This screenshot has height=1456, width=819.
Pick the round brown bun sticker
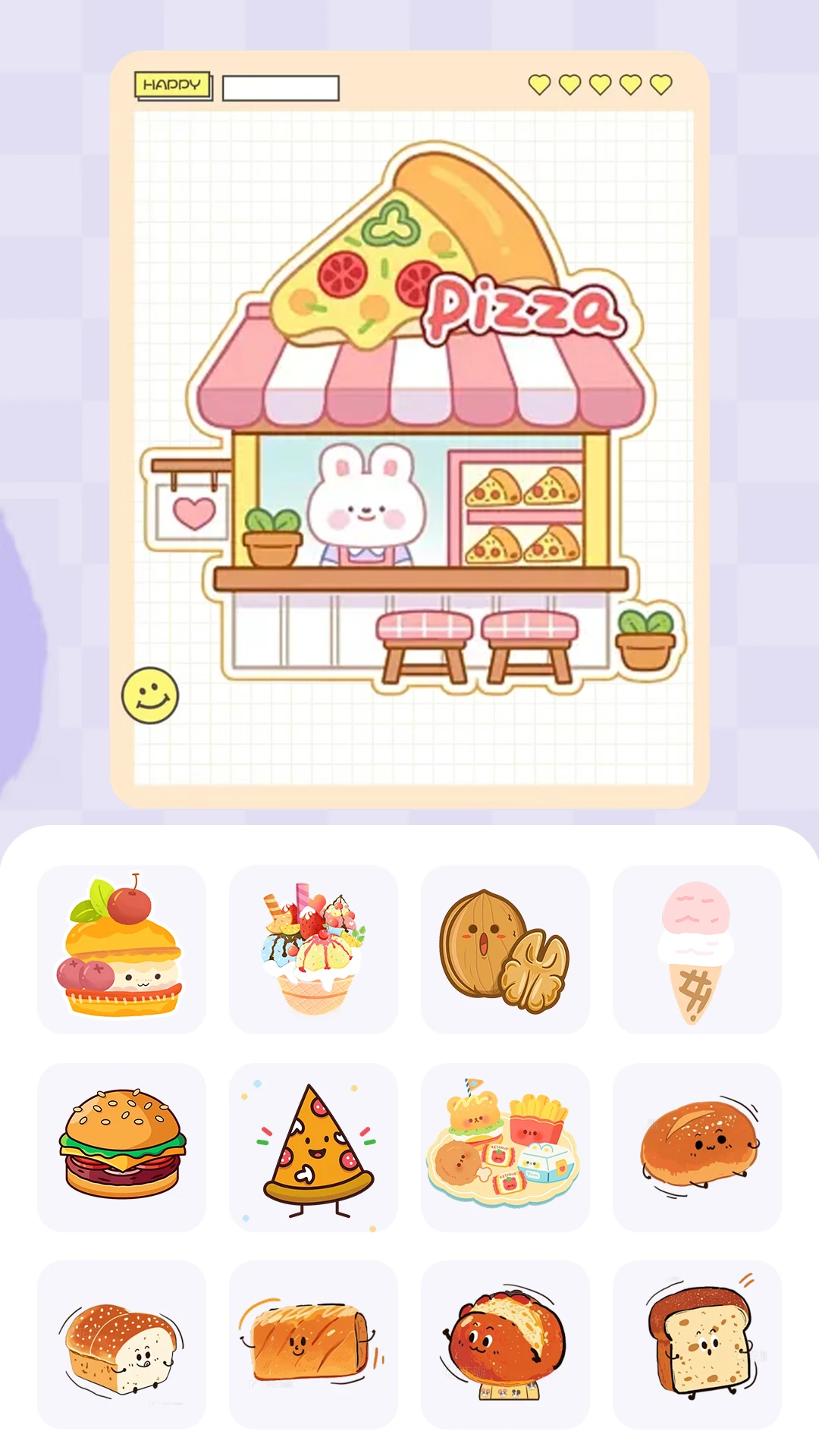697,1147
